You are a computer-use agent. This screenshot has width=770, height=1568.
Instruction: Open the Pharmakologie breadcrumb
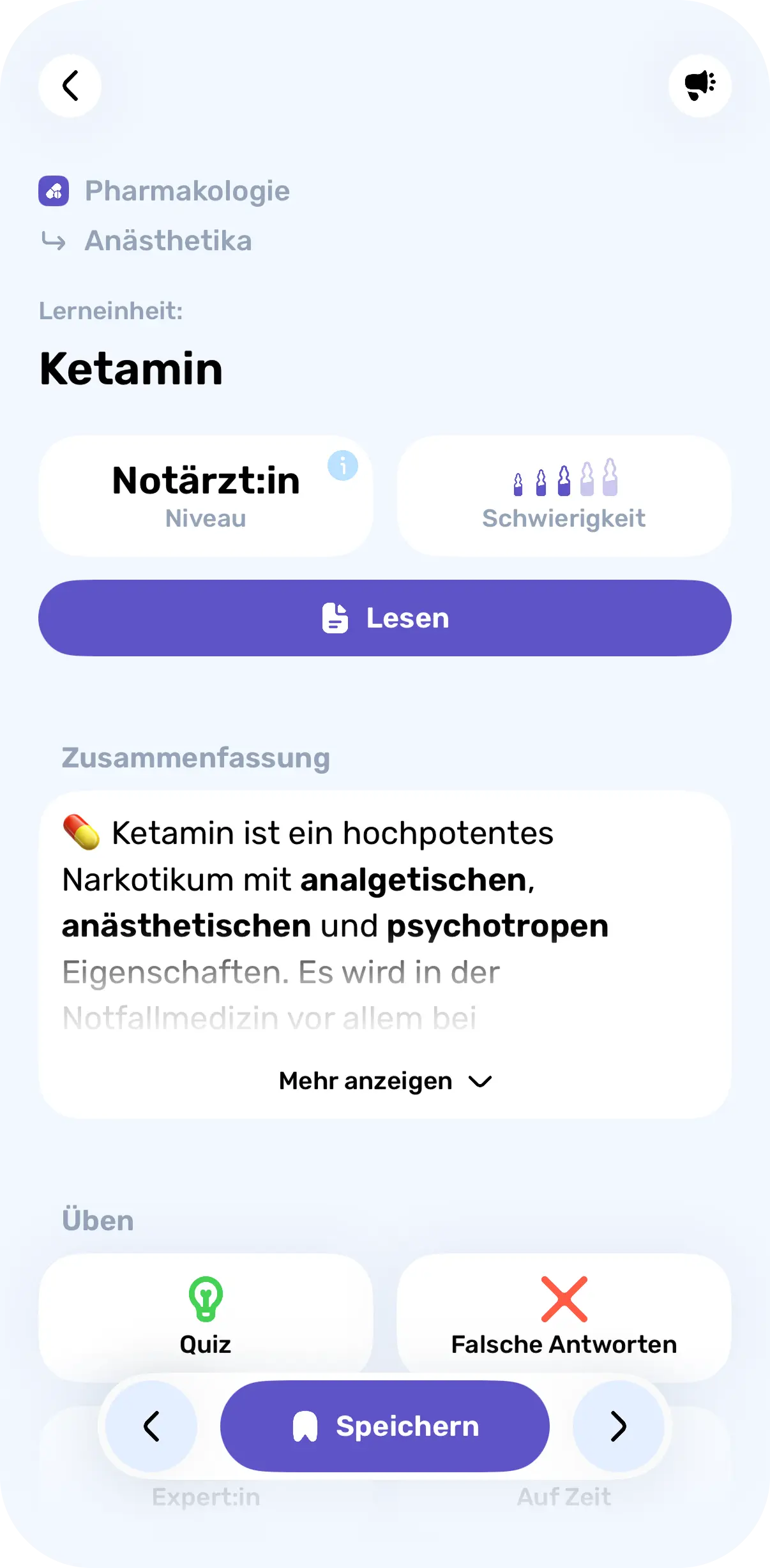(187, 191)
